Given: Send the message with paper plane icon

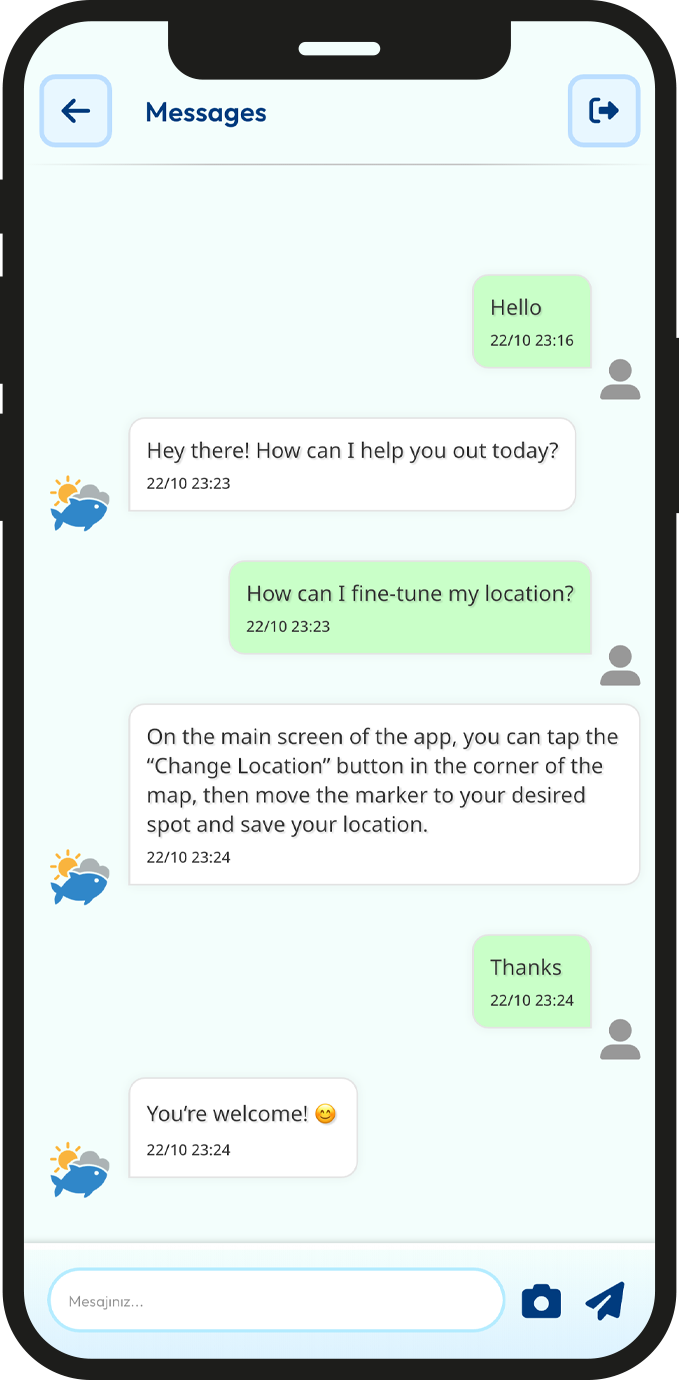Looking at the screenshot, I should point(605,1300).
